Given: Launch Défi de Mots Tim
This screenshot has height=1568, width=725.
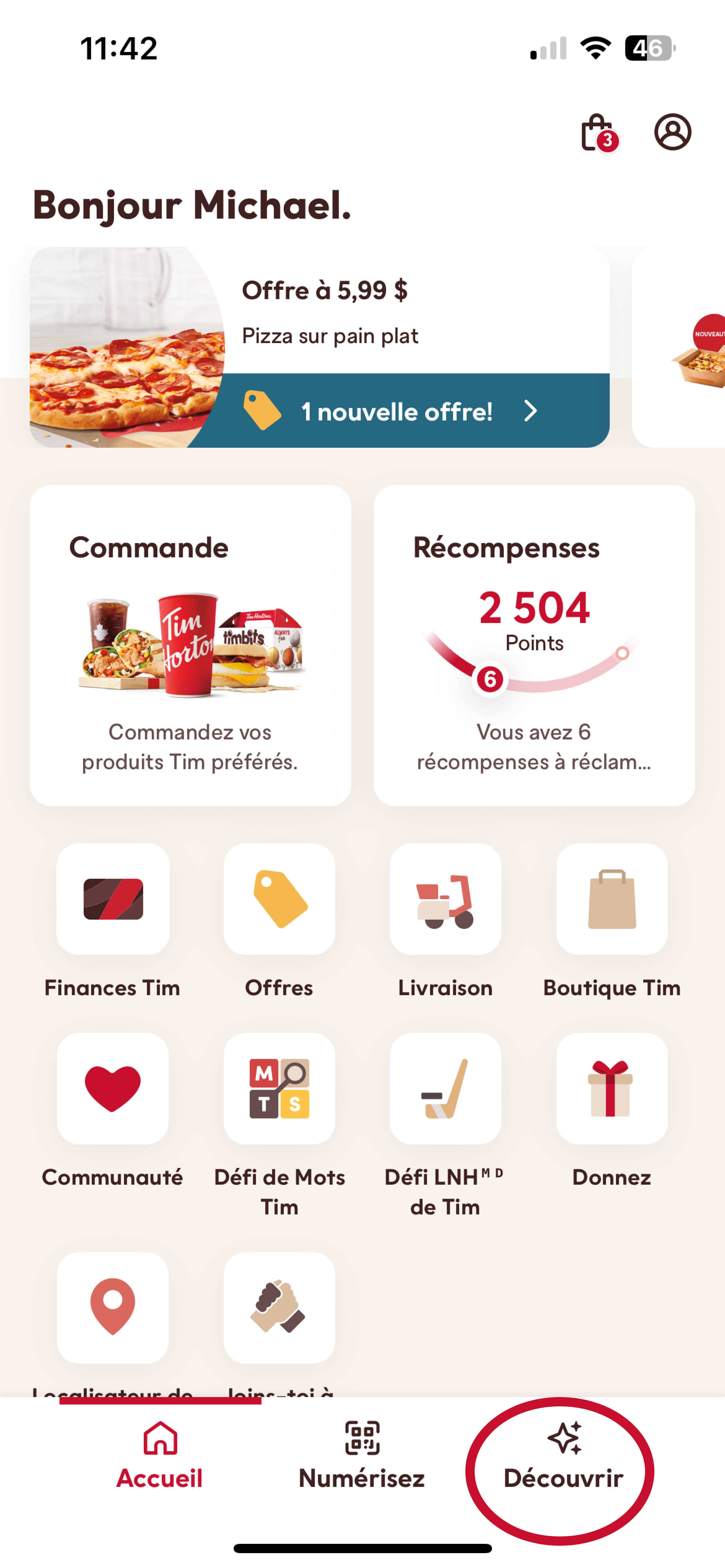Looking at the screenshot, I should 279,1088.
